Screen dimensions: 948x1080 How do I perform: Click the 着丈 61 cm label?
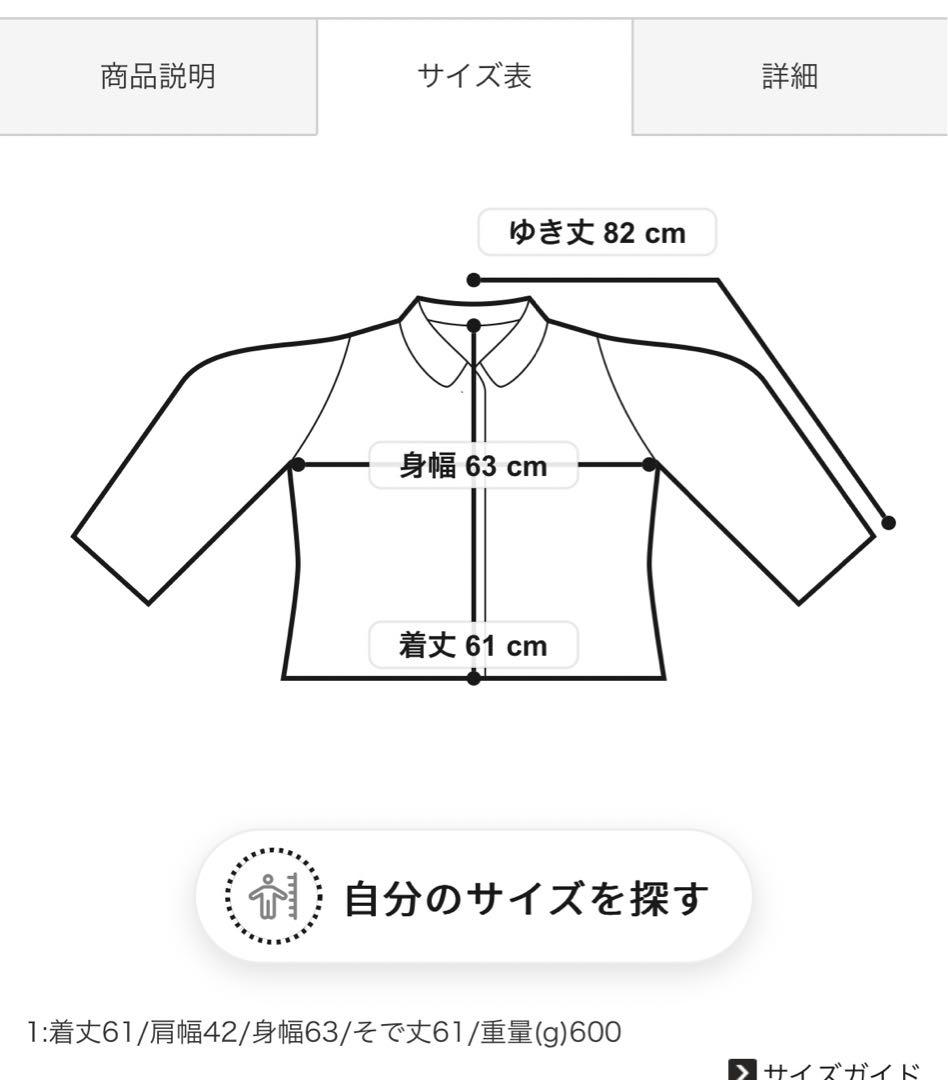[x=472, y=645]
